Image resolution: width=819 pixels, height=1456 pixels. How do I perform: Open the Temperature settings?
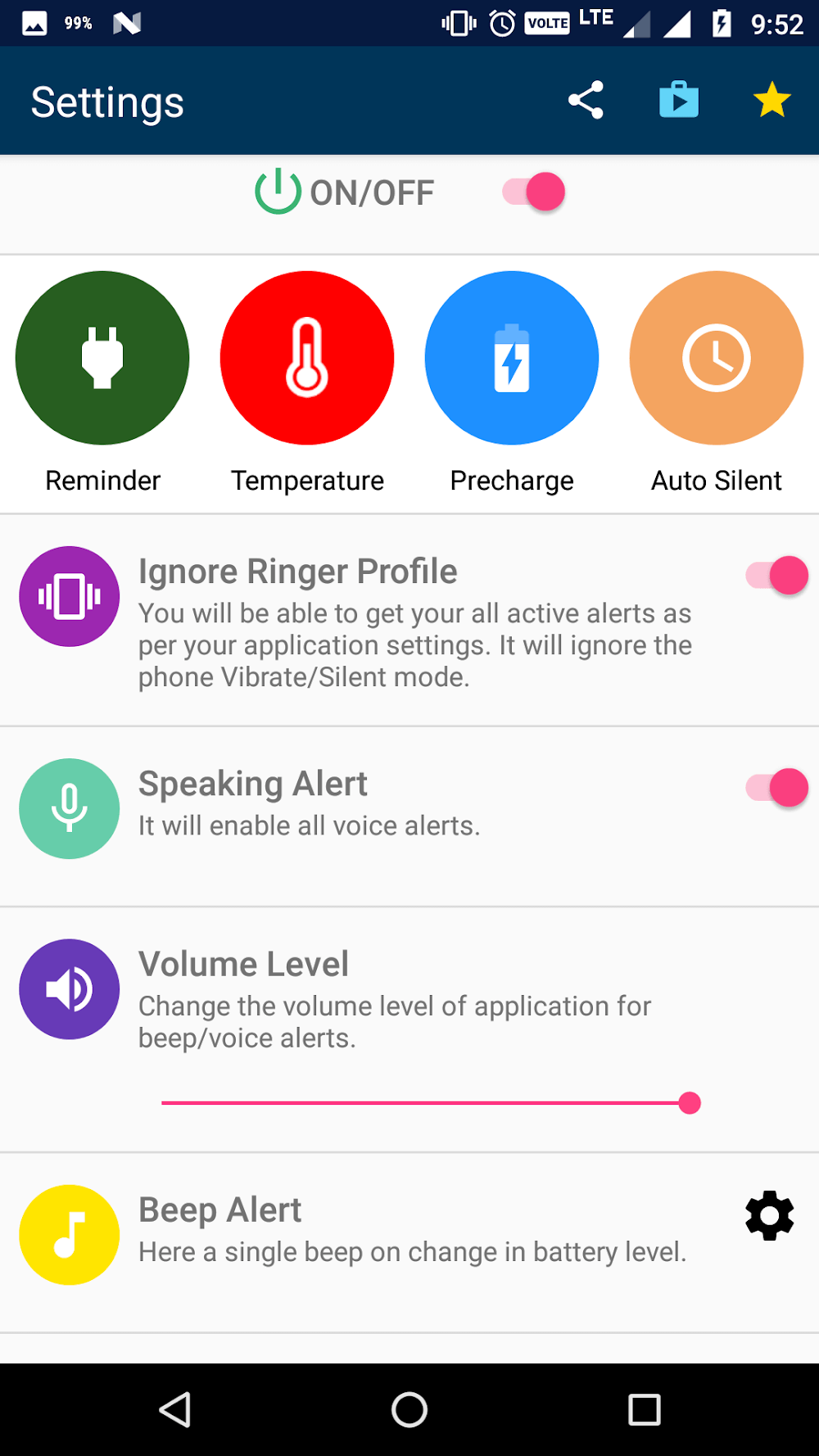pyautogui.click(x=307, y=359)
